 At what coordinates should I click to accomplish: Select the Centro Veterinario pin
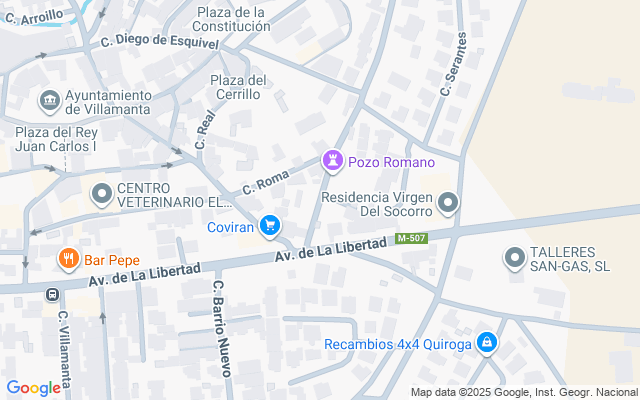pos(100,194)
